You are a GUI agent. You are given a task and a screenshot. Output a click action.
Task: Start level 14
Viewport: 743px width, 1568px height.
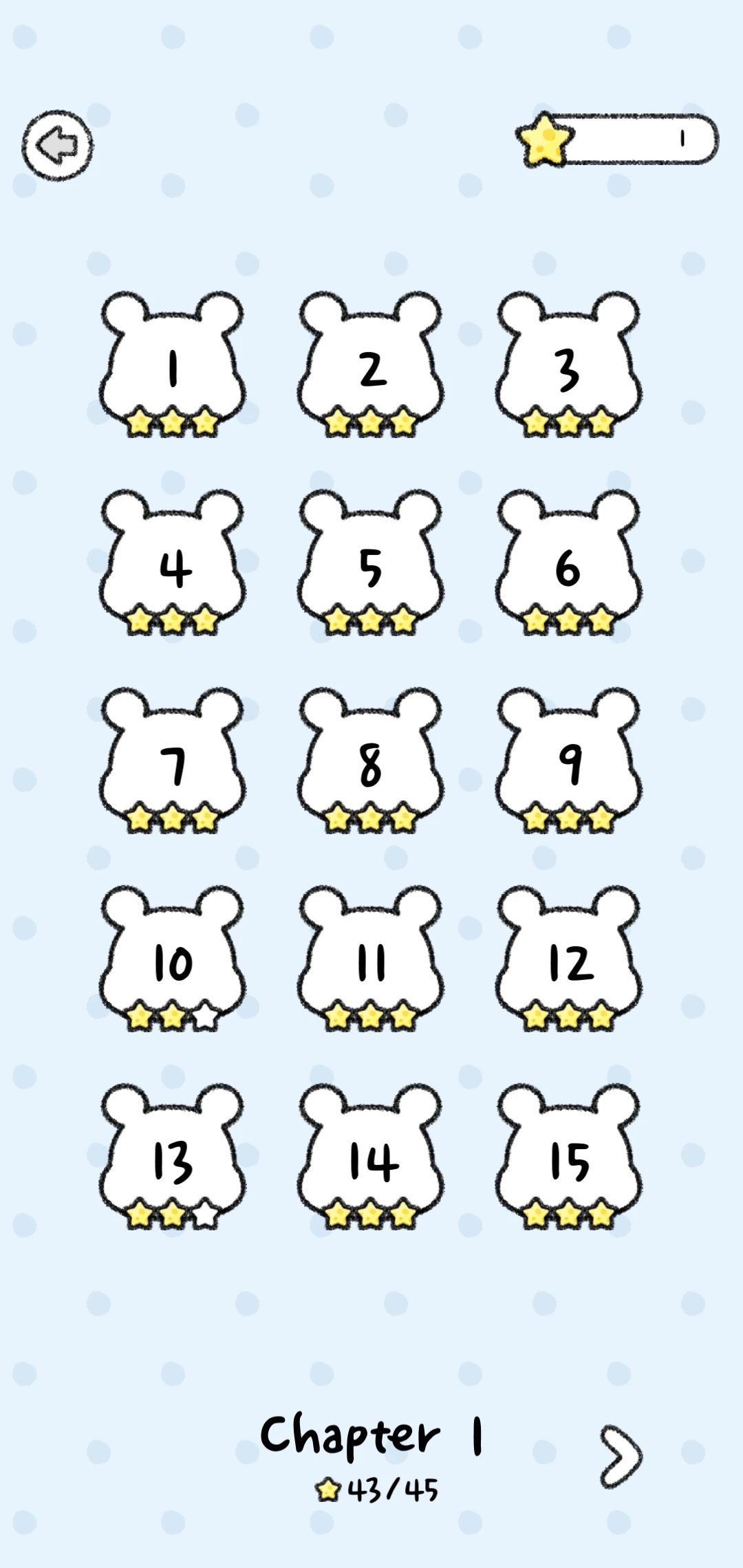(371, 1157)
